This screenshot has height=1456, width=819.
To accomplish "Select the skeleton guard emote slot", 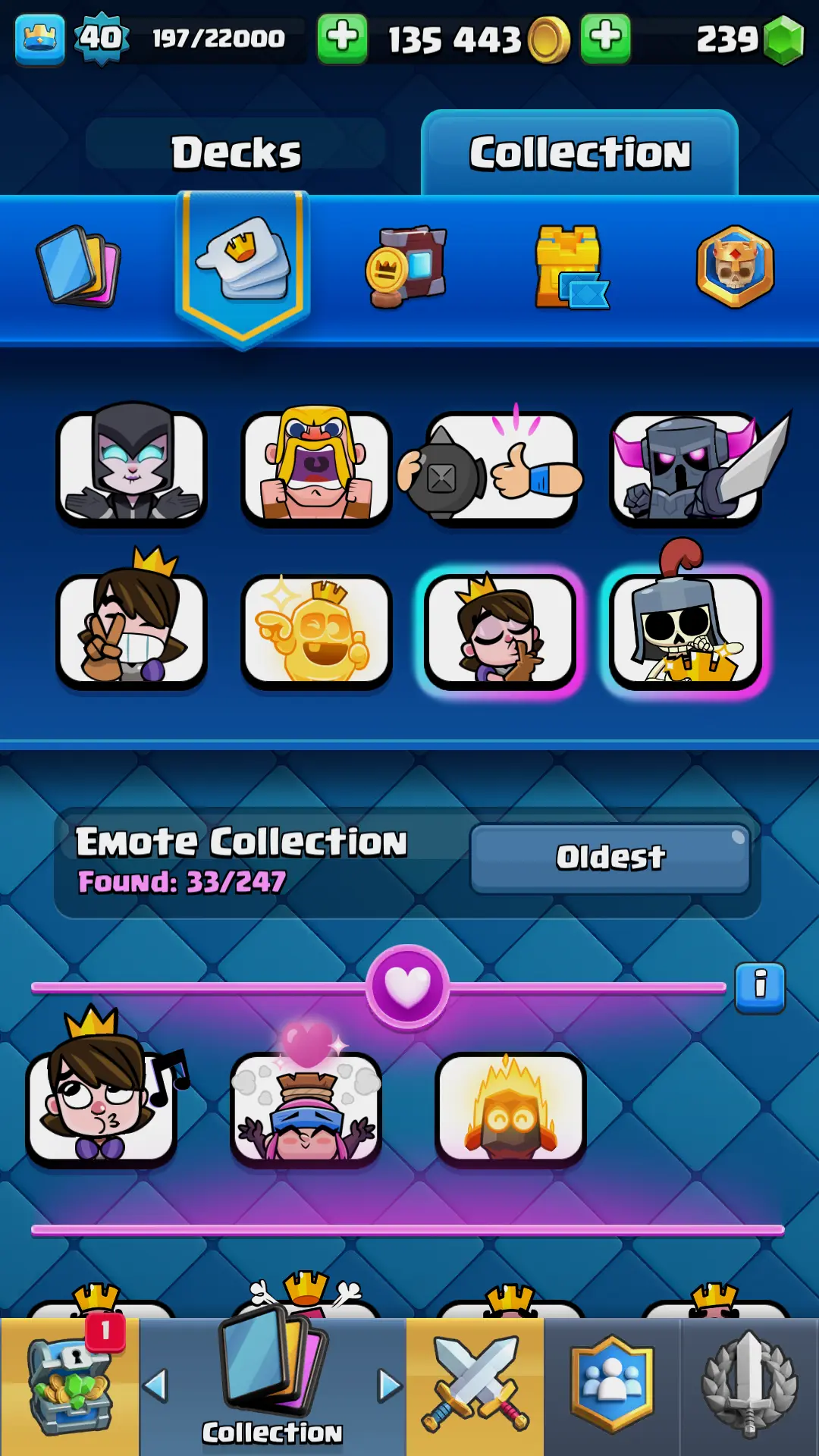I will pyautogui.click(x=686, y=631).
